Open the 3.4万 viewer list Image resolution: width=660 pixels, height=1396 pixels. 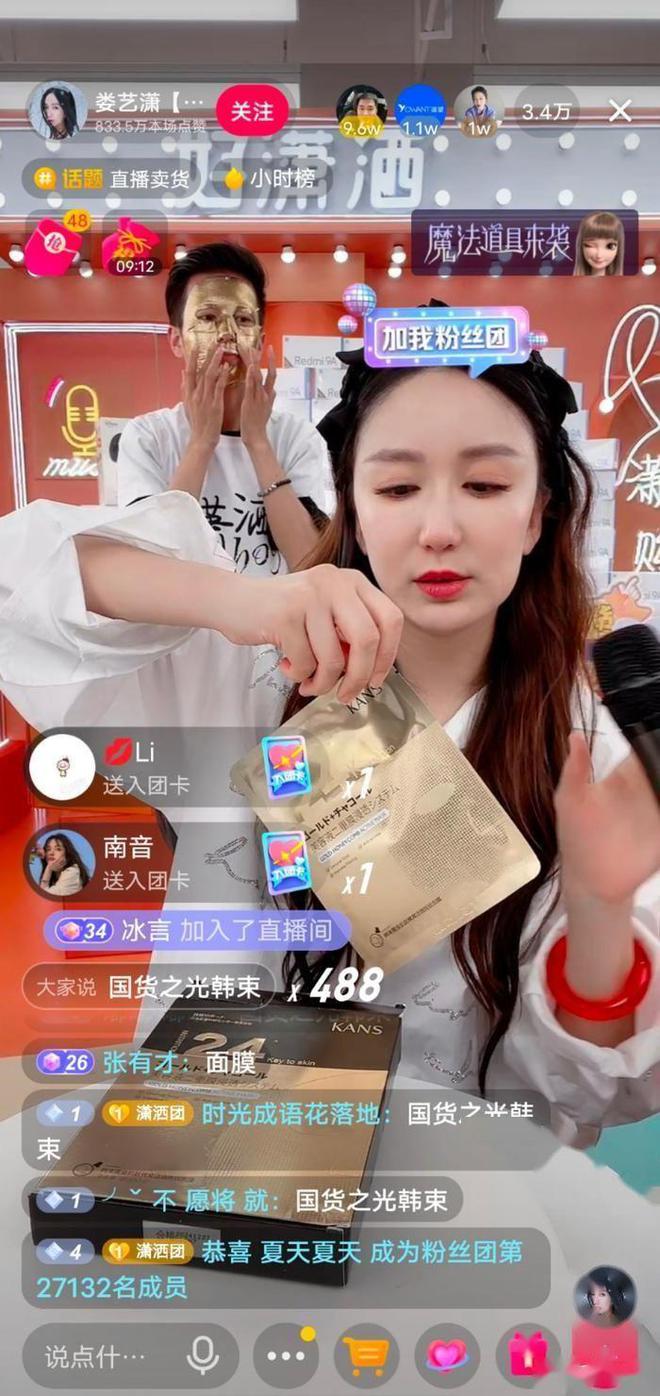(547, 112)
